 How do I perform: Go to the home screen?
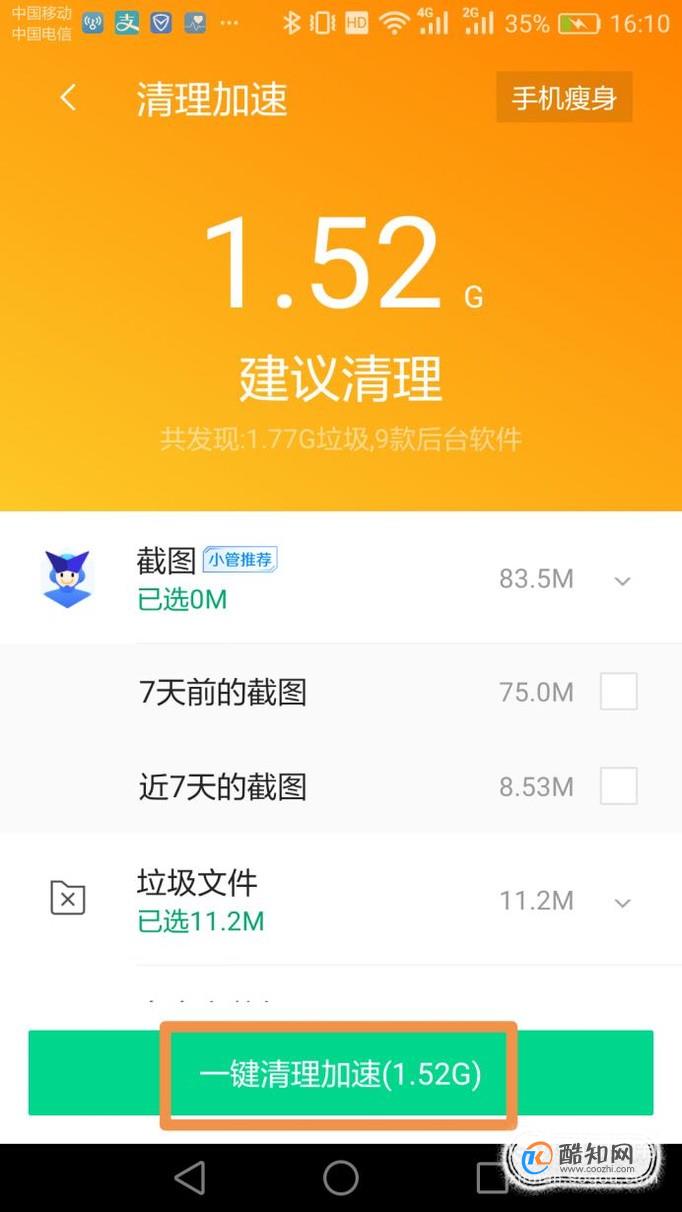tap(341, 1178)
